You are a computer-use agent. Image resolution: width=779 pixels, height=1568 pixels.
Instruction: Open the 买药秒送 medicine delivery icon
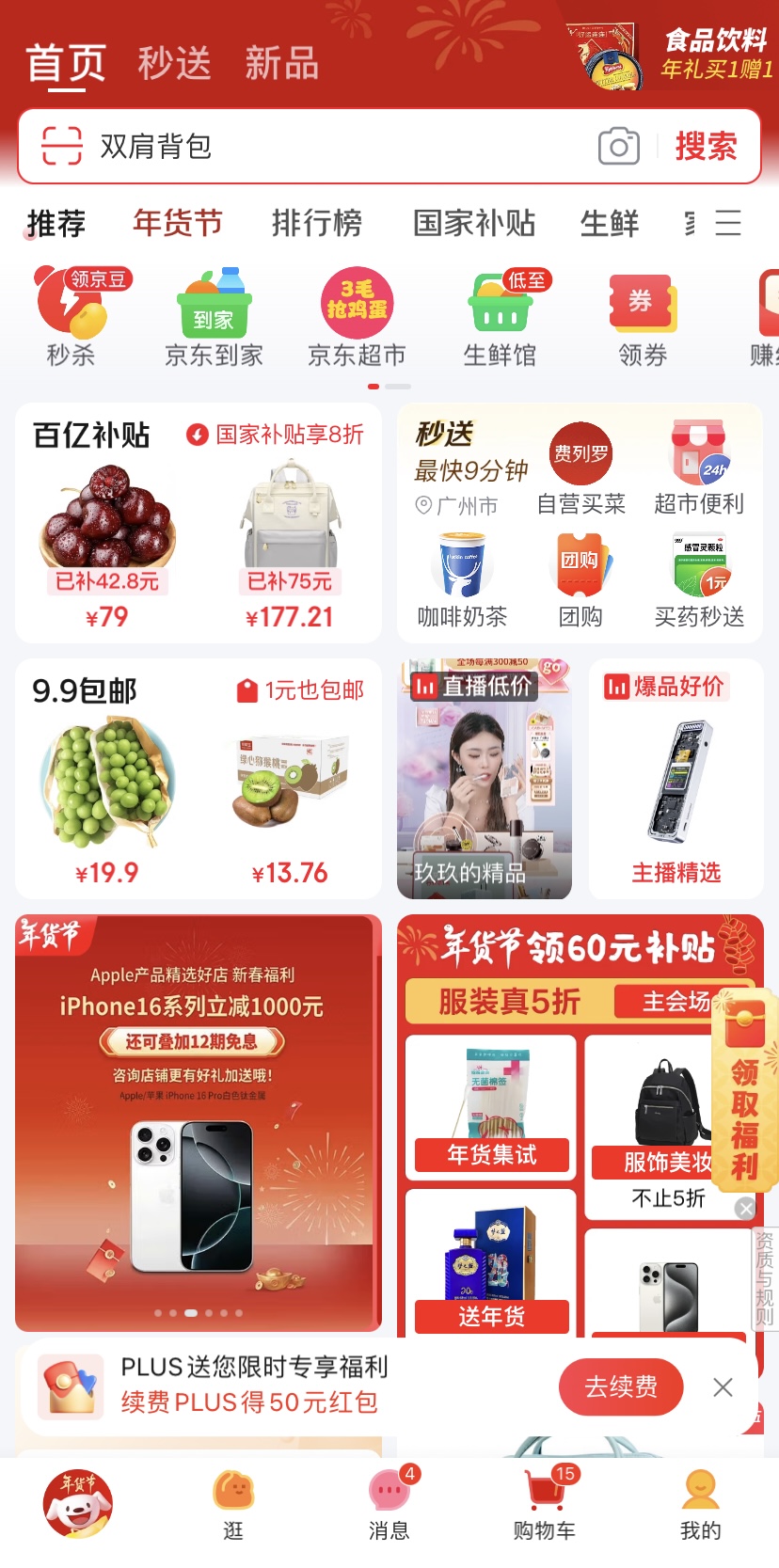tap(698, 564)
